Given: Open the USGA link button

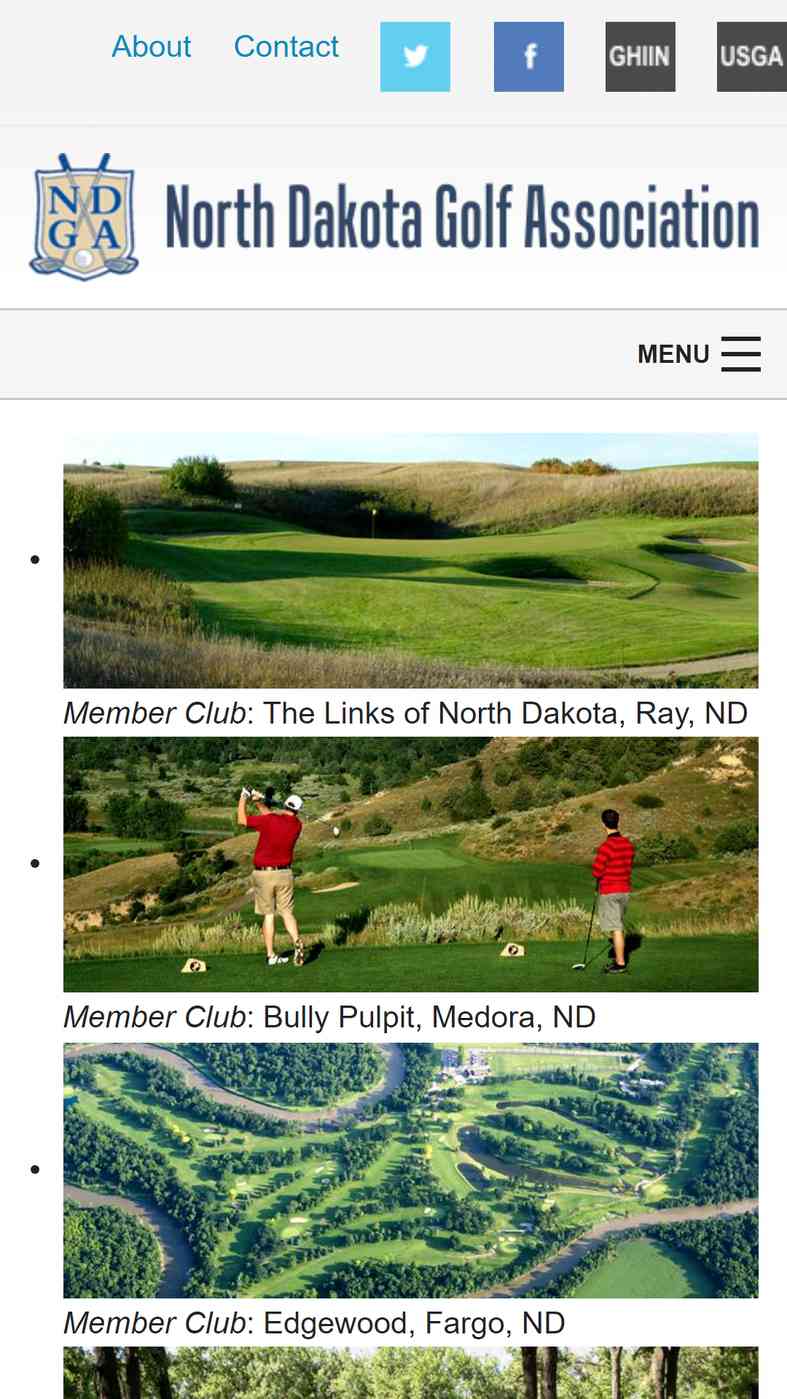Looking at the screenshot, I should pyautogui.click(x=751, y=57).
